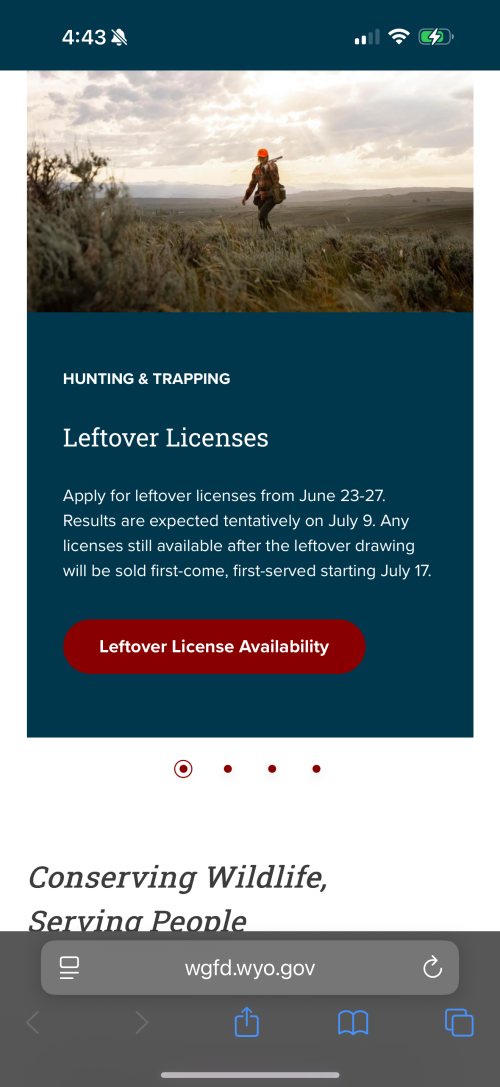Open Leftover License Availability
Image resolution: width=500 pixels, height=1087 pixels.
coord(214,646)
